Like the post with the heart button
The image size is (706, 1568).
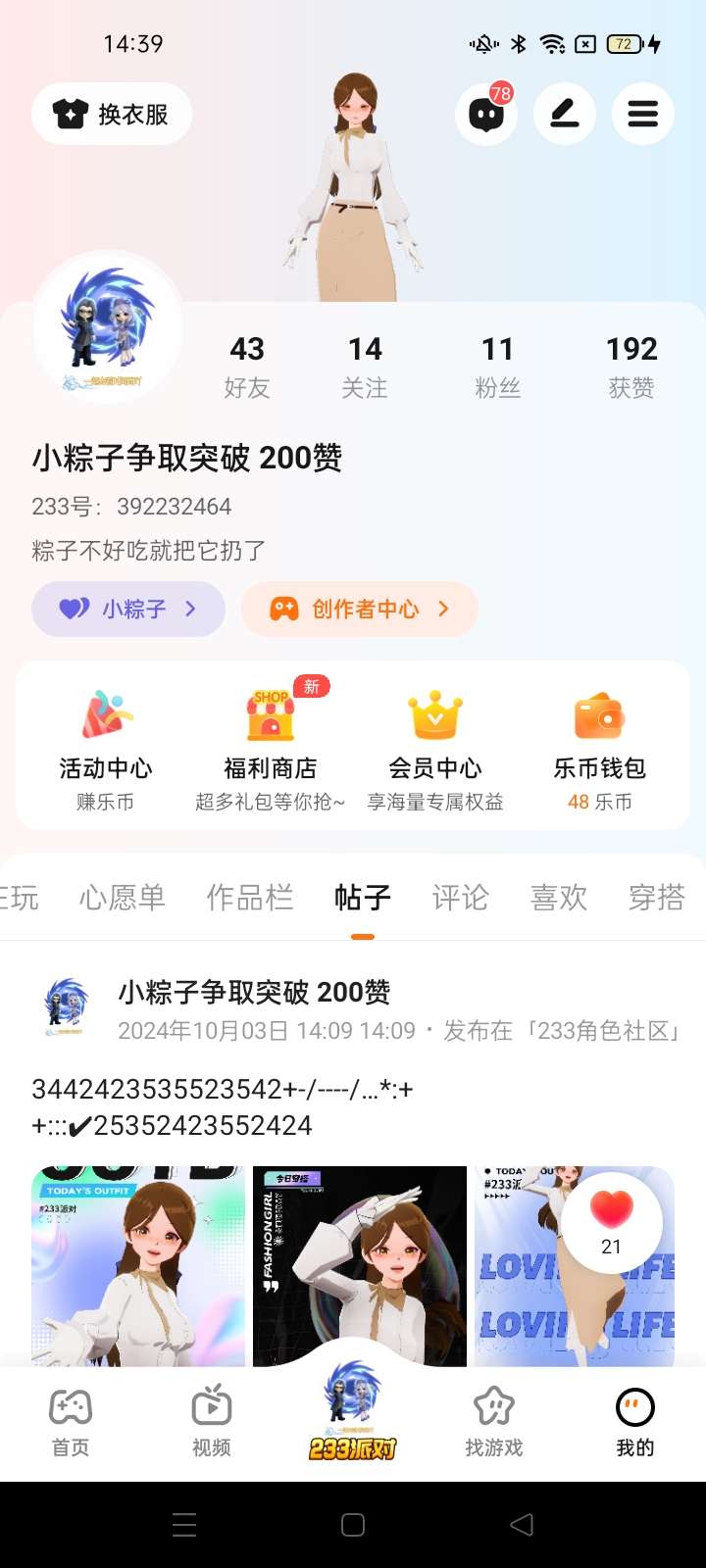(x=612, y=1221)
